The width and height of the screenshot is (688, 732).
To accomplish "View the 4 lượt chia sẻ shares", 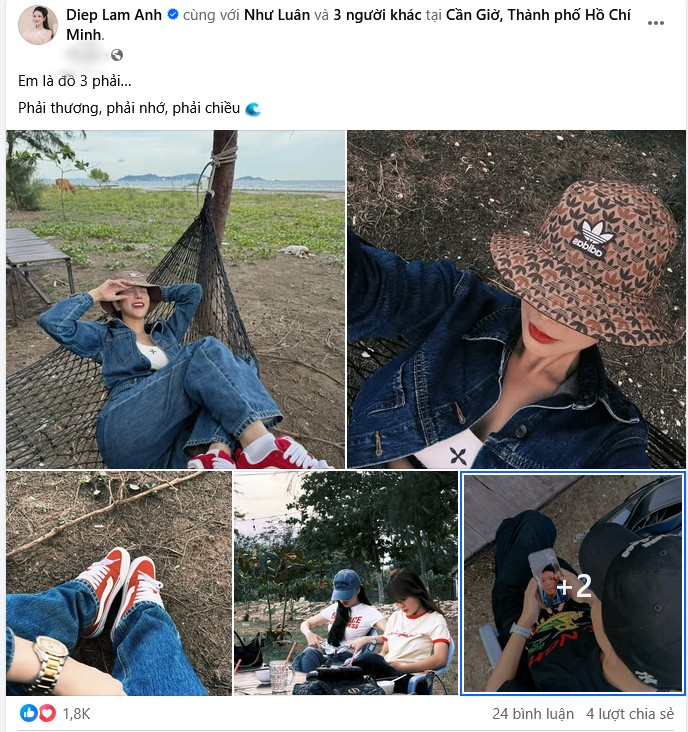I will click(630, 714).
